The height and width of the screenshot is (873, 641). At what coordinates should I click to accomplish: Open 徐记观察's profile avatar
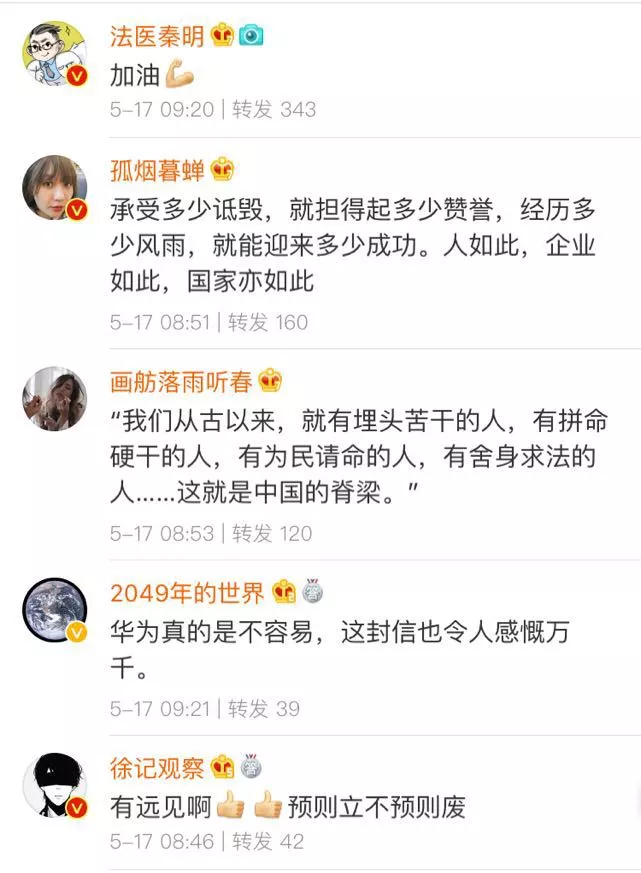[54, 785]
